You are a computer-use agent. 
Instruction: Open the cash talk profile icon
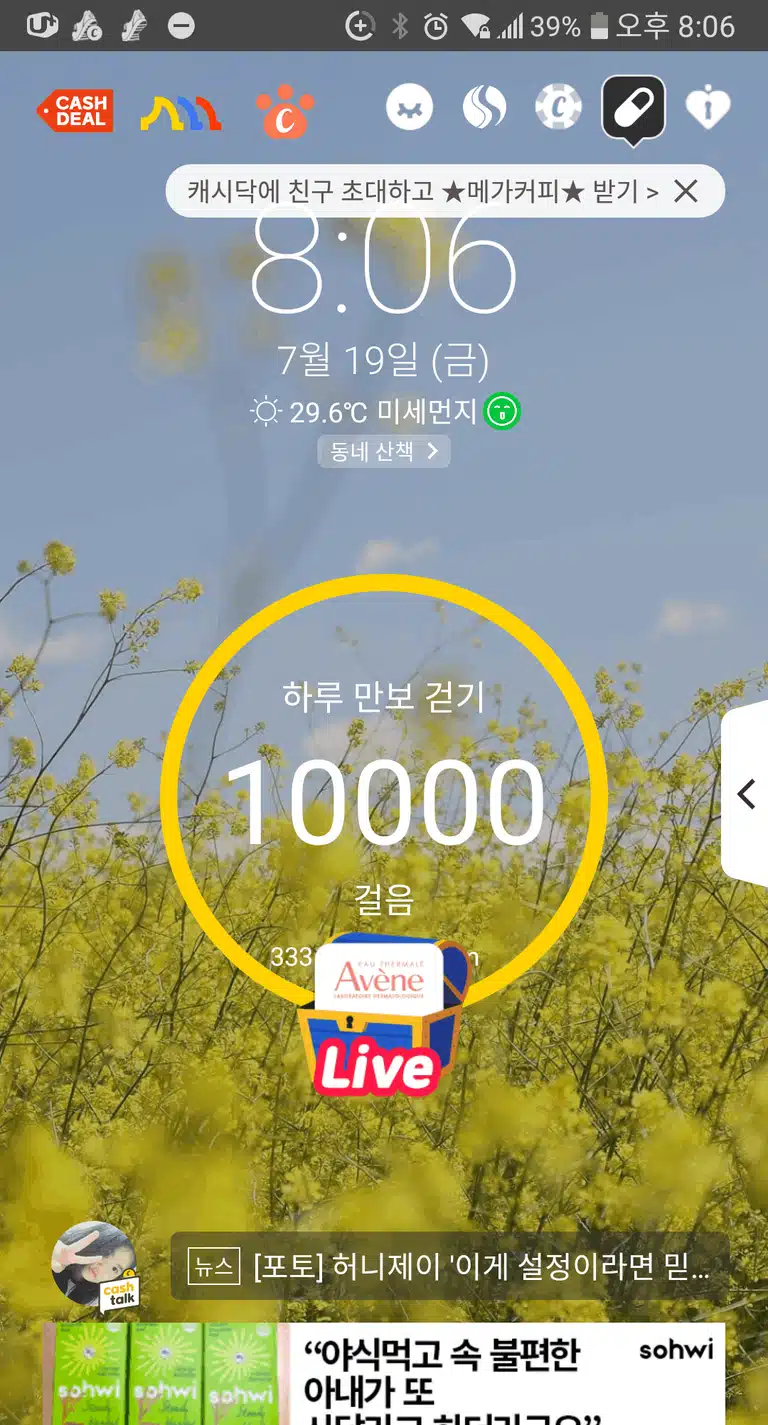point(93,1264)
